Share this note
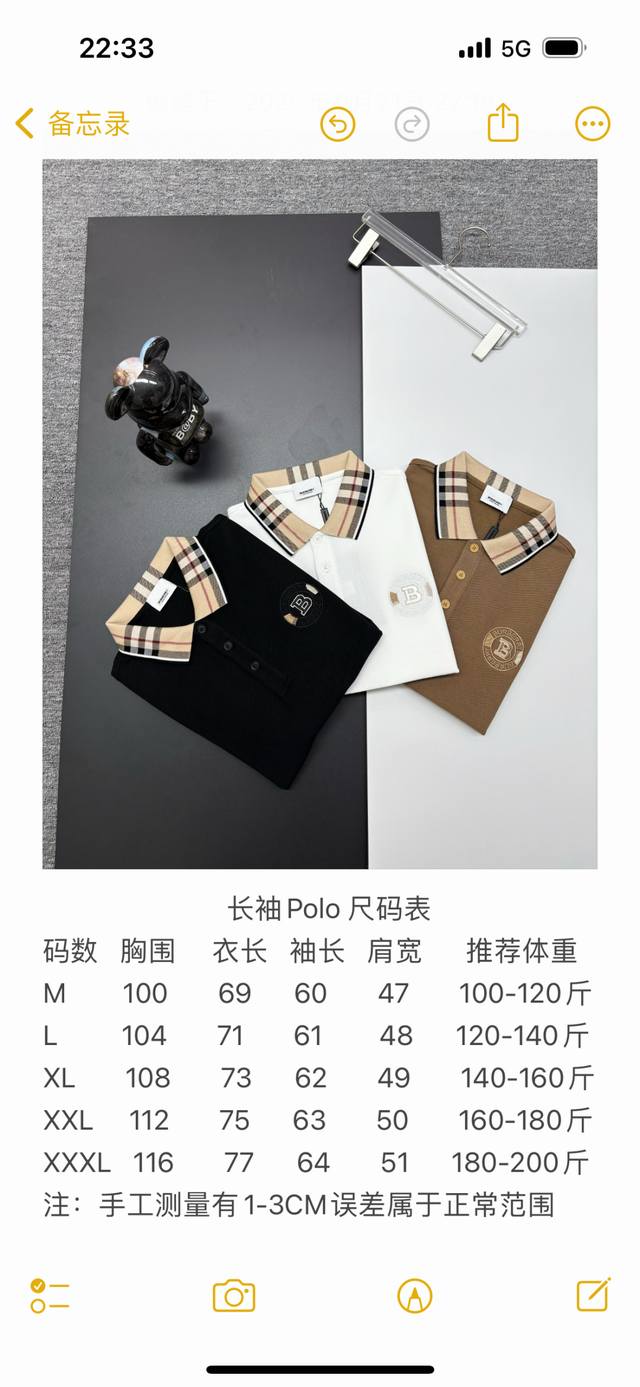The image size is (640, 1387). [x=503, y=124]
